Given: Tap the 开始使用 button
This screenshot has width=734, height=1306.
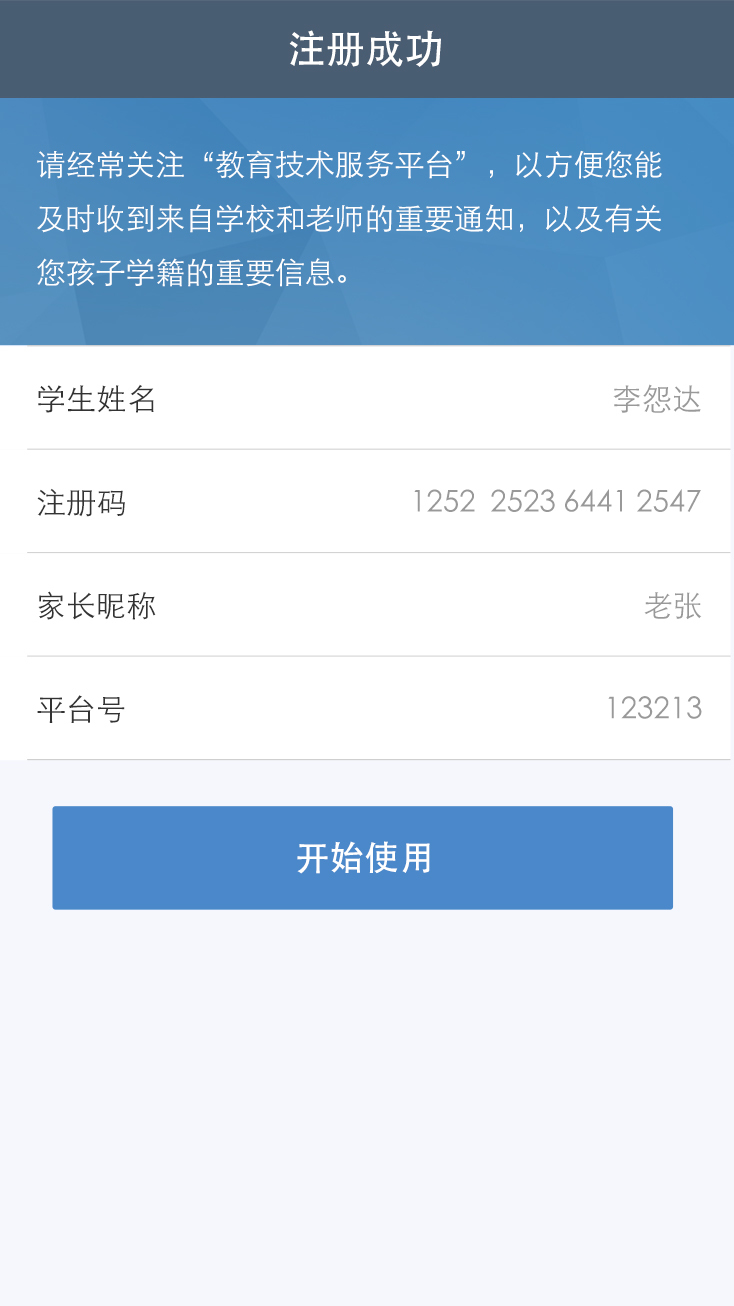Looking at the screenshot, I should coord(362,858).
